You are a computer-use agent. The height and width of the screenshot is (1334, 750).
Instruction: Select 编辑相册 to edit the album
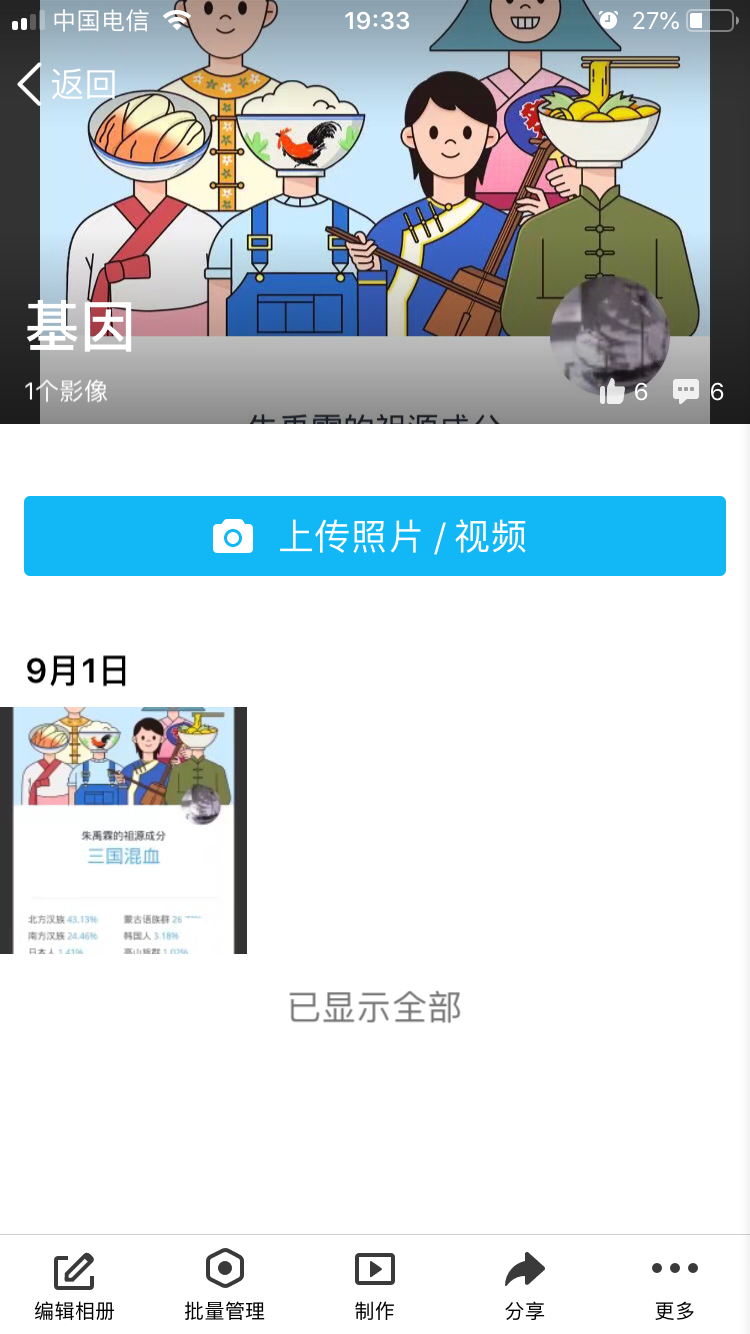75,1286
